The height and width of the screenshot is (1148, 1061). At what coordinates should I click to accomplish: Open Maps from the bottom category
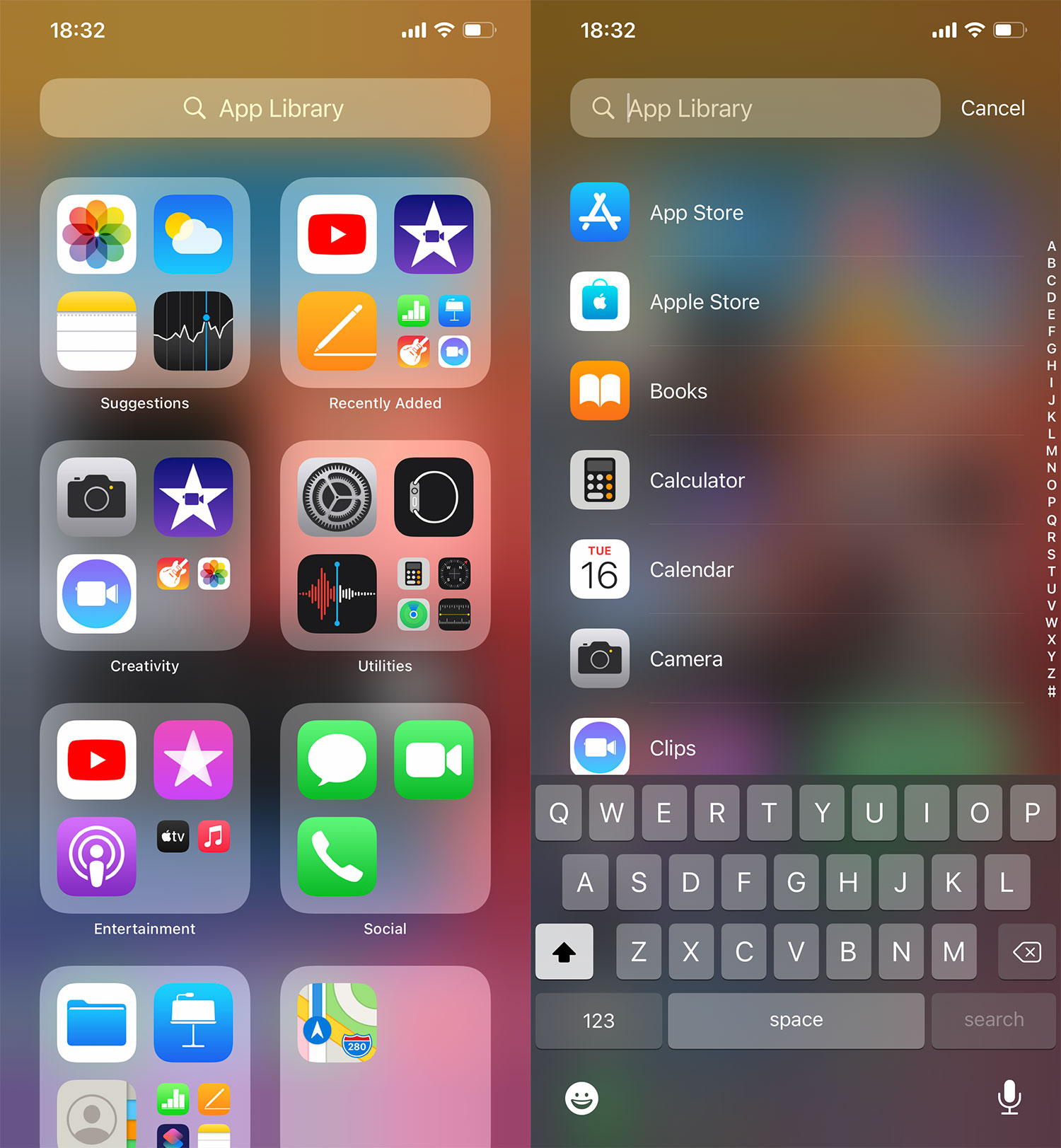tap(337, 1022)
